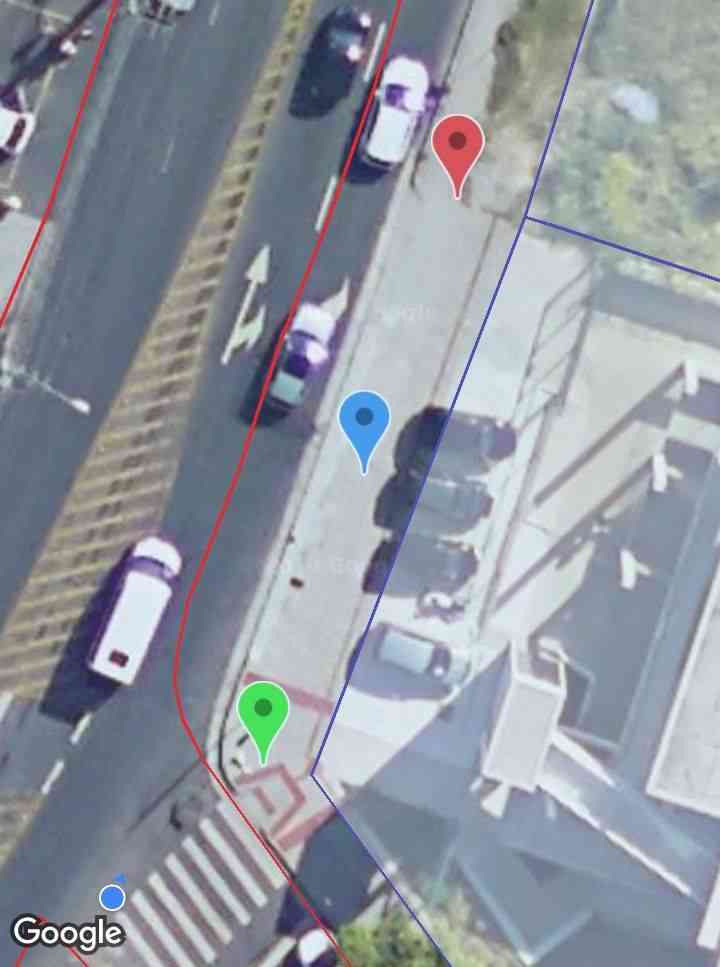Image resolution: width=720 pixels, height=967 pixels.
Task: Tap the blue map pin
Action: click(x=364, y=422)
